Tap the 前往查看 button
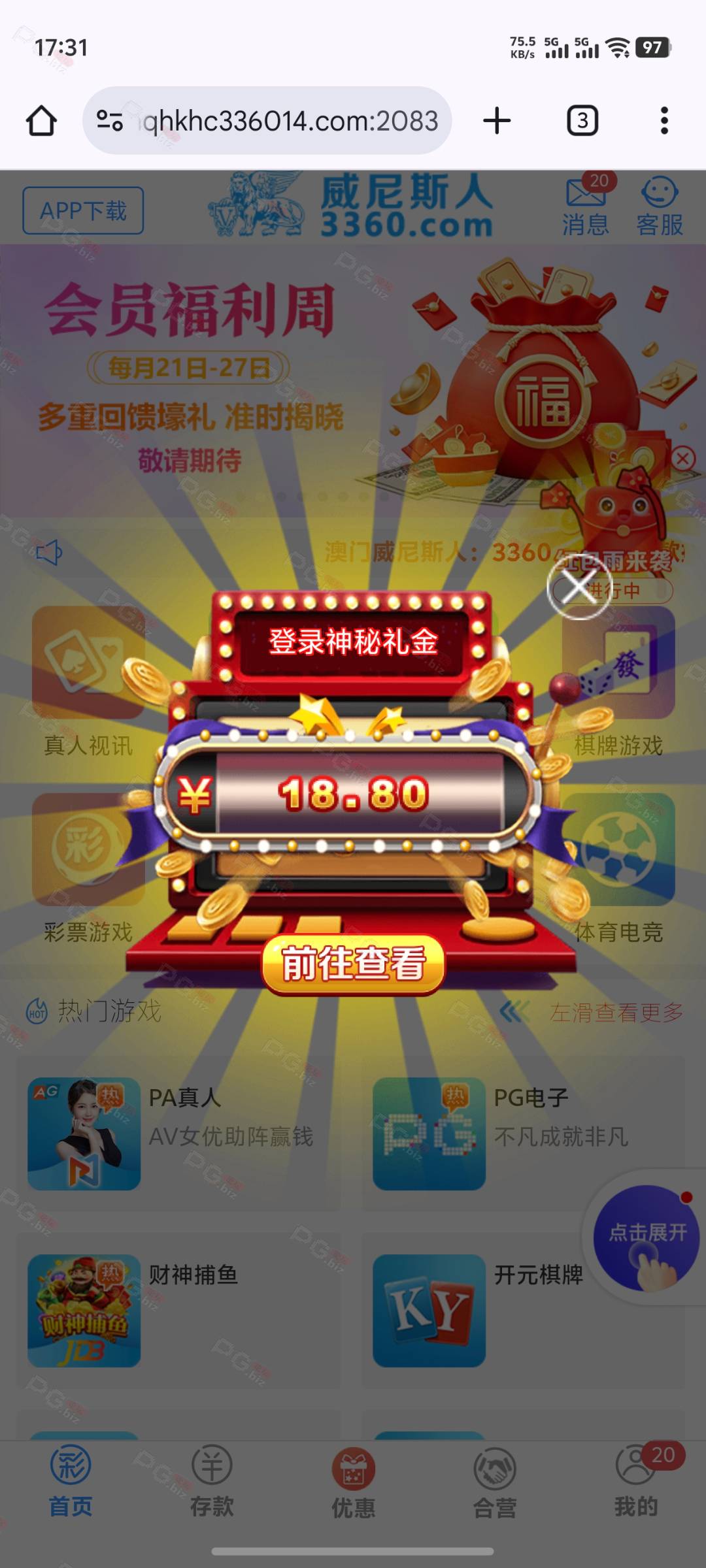Screen dimensions: 706x1568 point(353,964)
